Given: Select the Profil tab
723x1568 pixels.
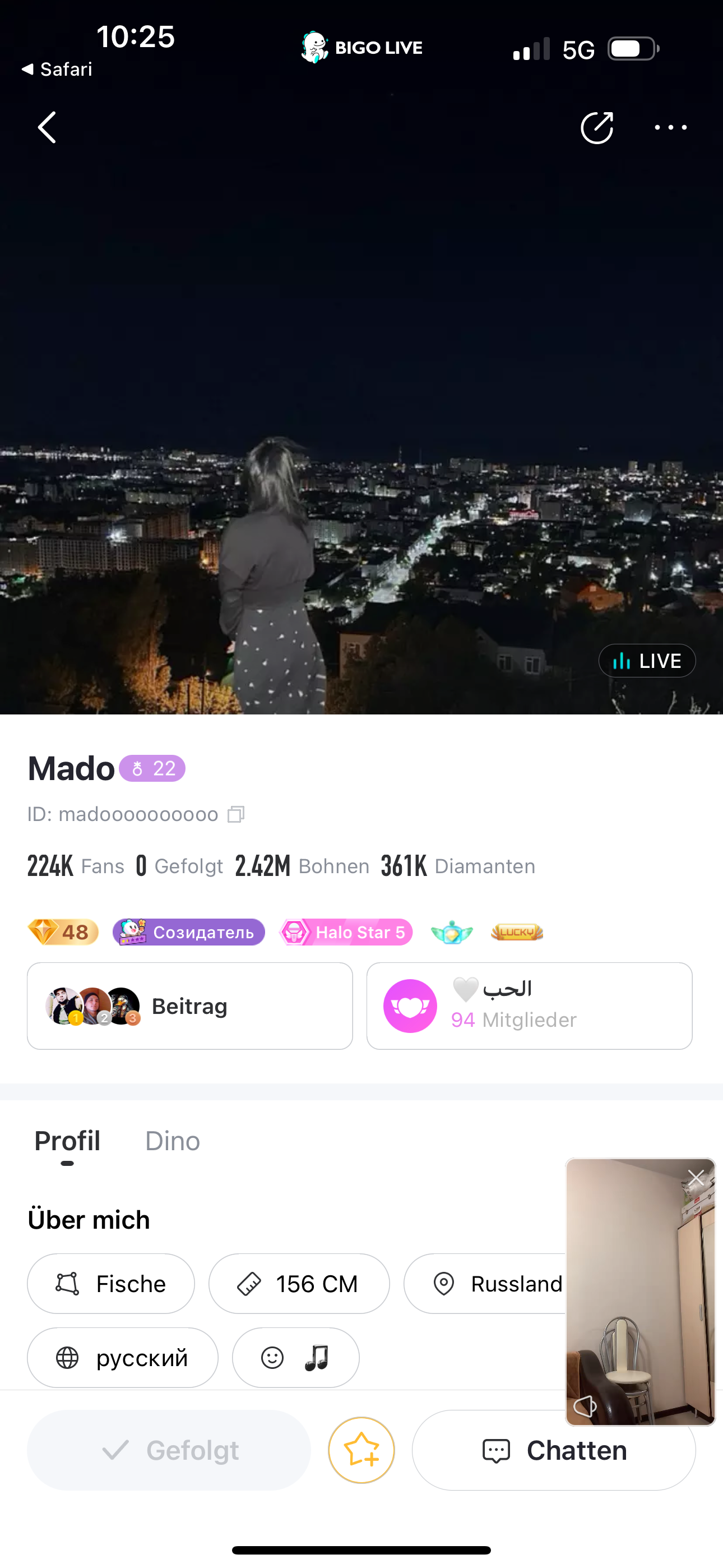Looking at the screenshot, I should coord(68,1141).
